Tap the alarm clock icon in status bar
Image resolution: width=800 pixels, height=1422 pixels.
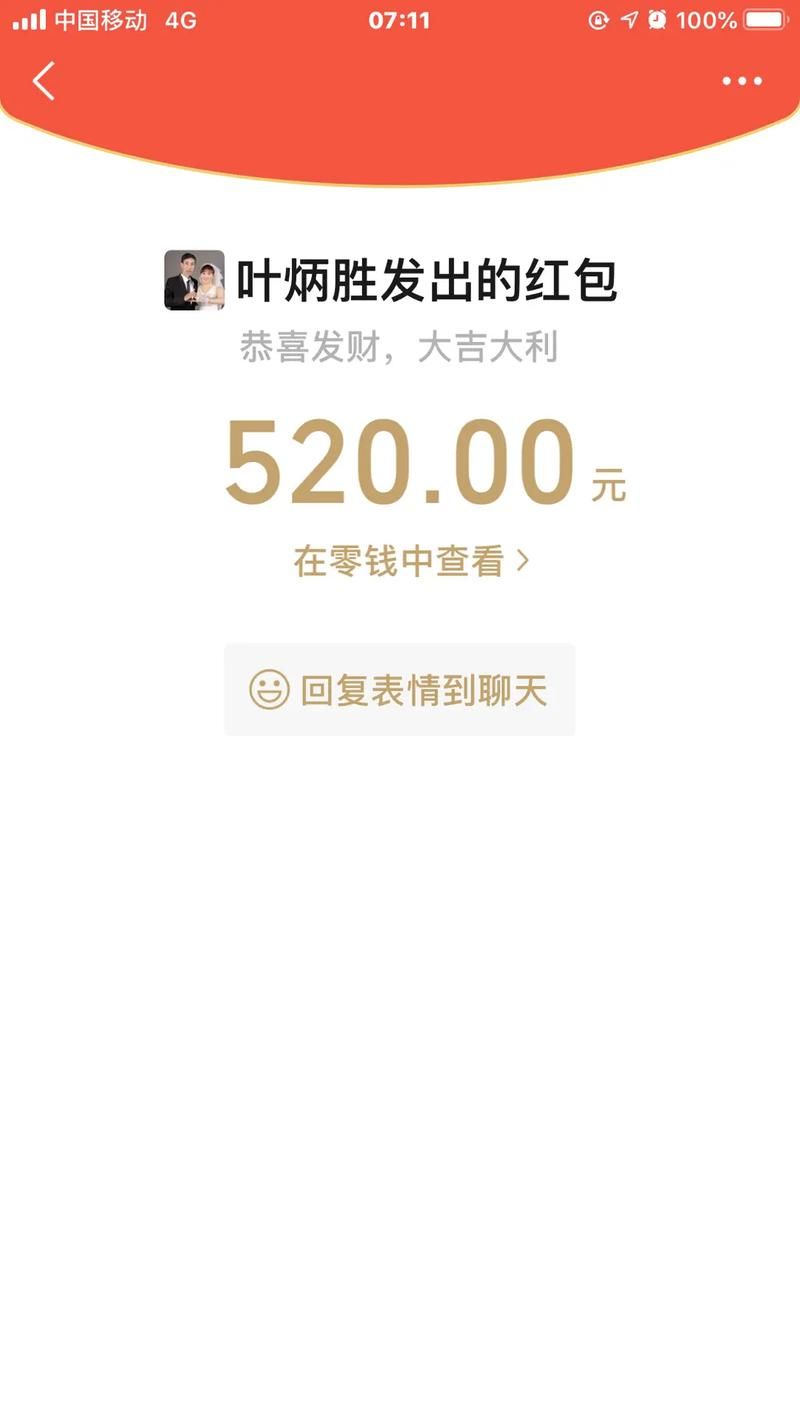[x=657, y=20]
